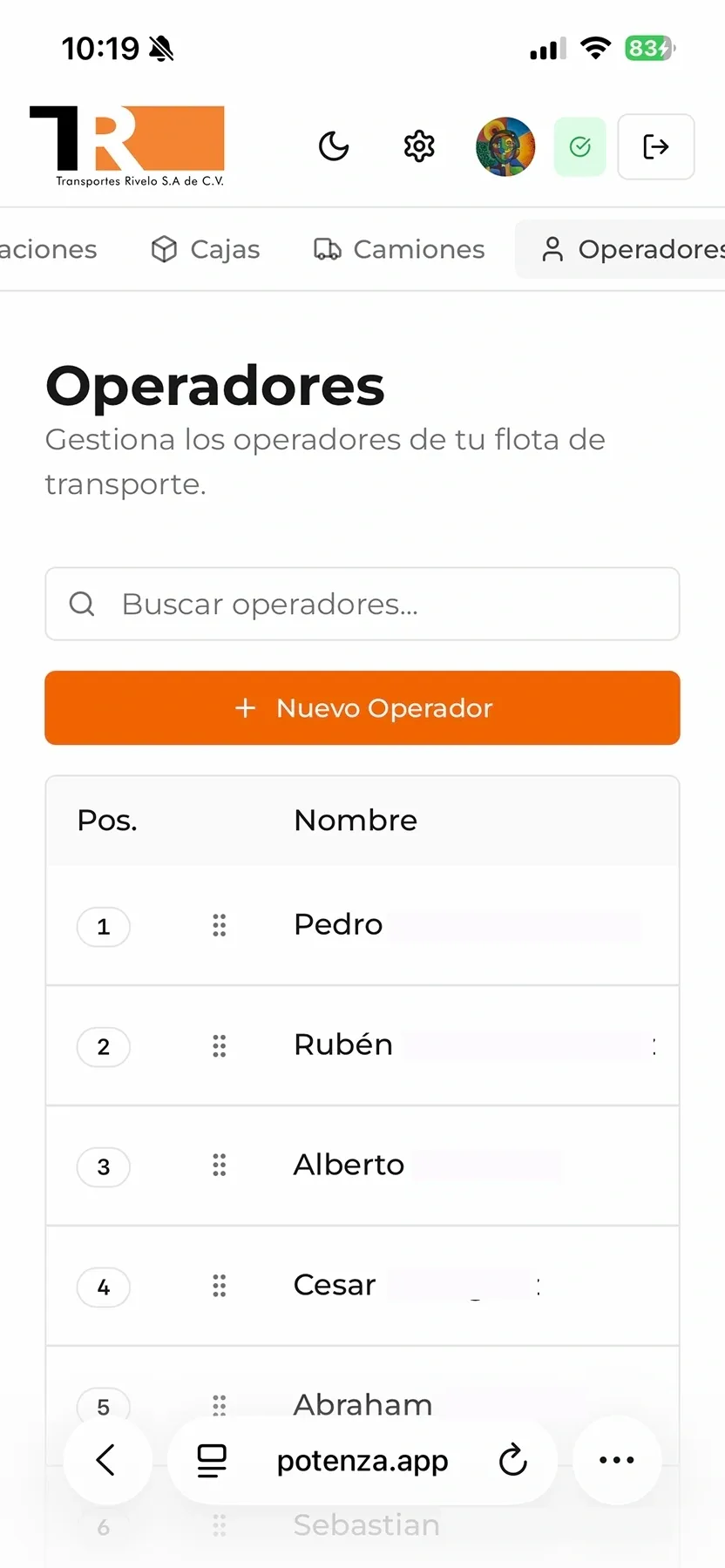Open your profile avatar picture
The height and width of the screenshot is (1568, 725).
tap(505, 146)
